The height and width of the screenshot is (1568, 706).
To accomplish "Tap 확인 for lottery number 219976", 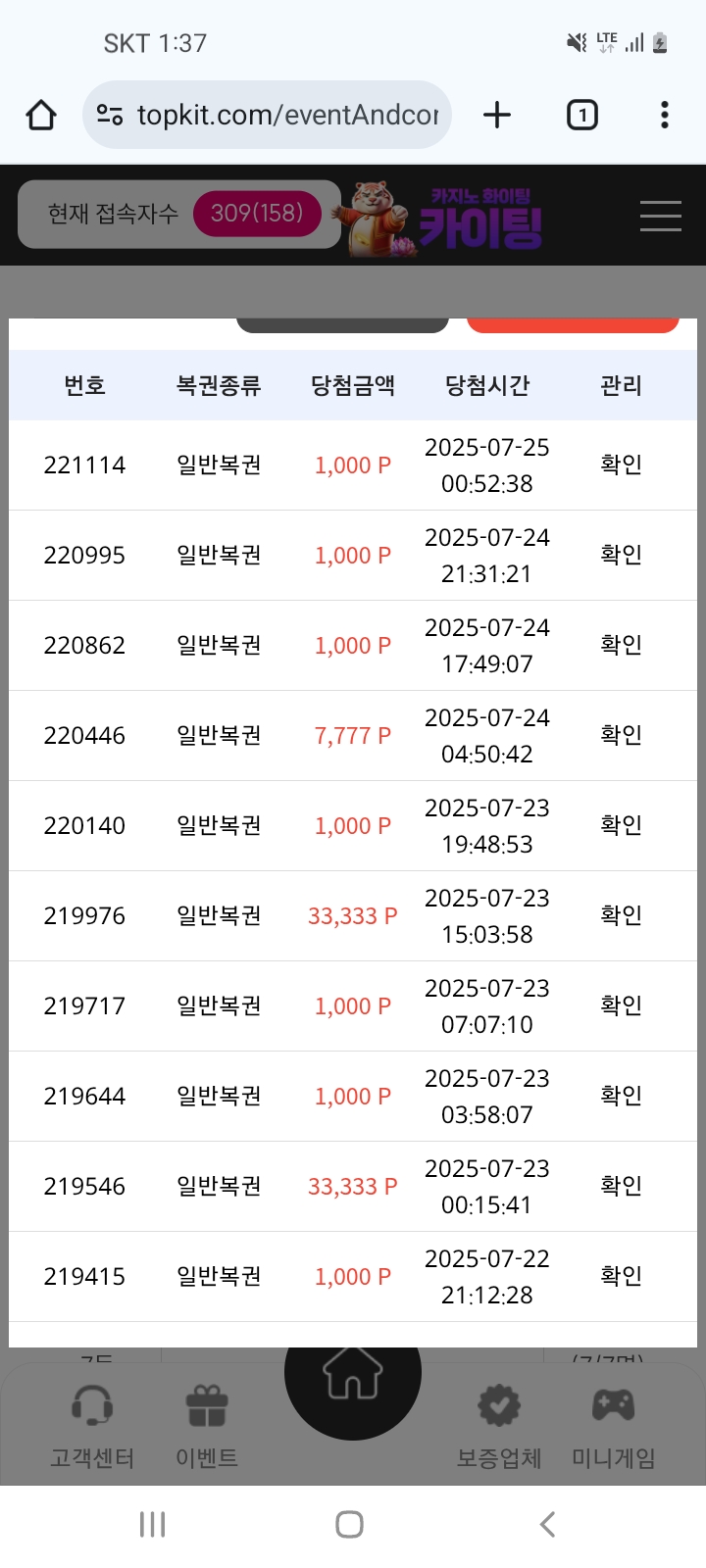I will pyautogui.click(x=621, y=915).
